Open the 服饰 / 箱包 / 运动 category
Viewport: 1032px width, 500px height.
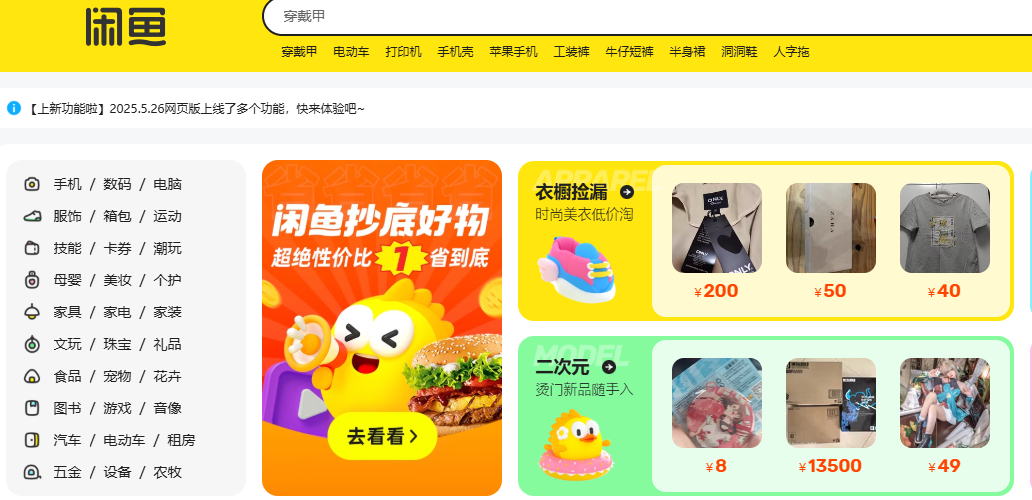(117, 216)
